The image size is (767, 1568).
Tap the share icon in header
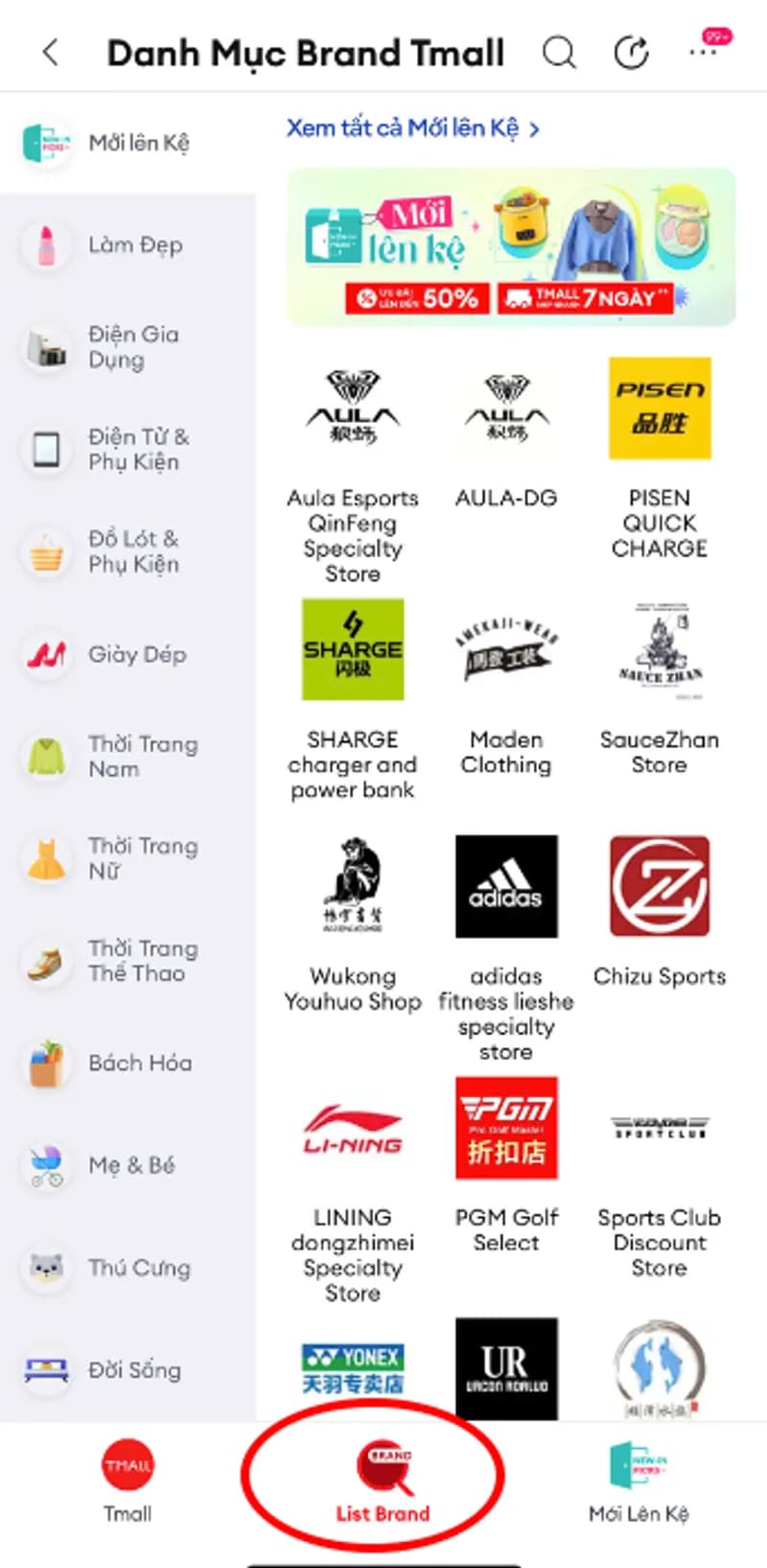(631, 53)
